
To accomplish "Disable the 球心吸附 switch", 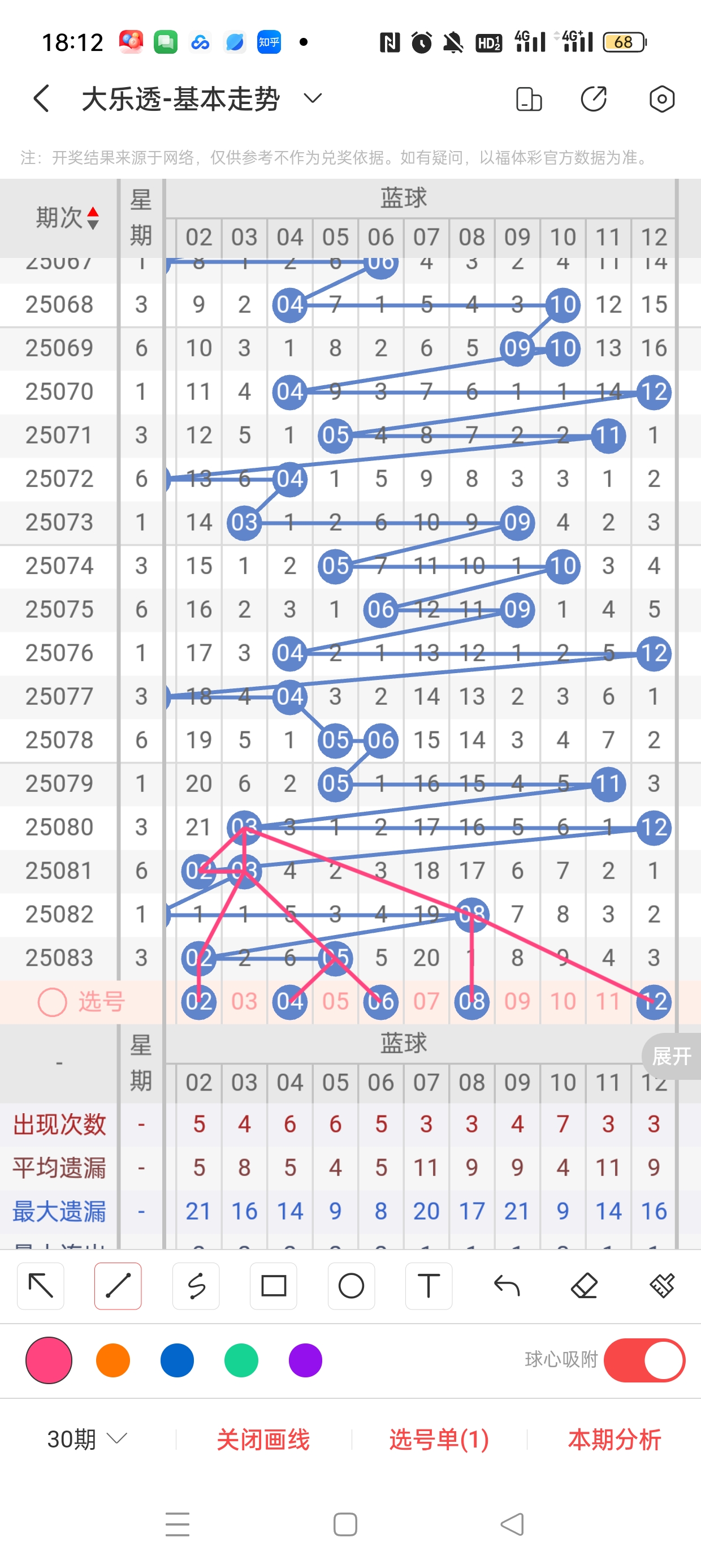I will [x=644, y=1360].
